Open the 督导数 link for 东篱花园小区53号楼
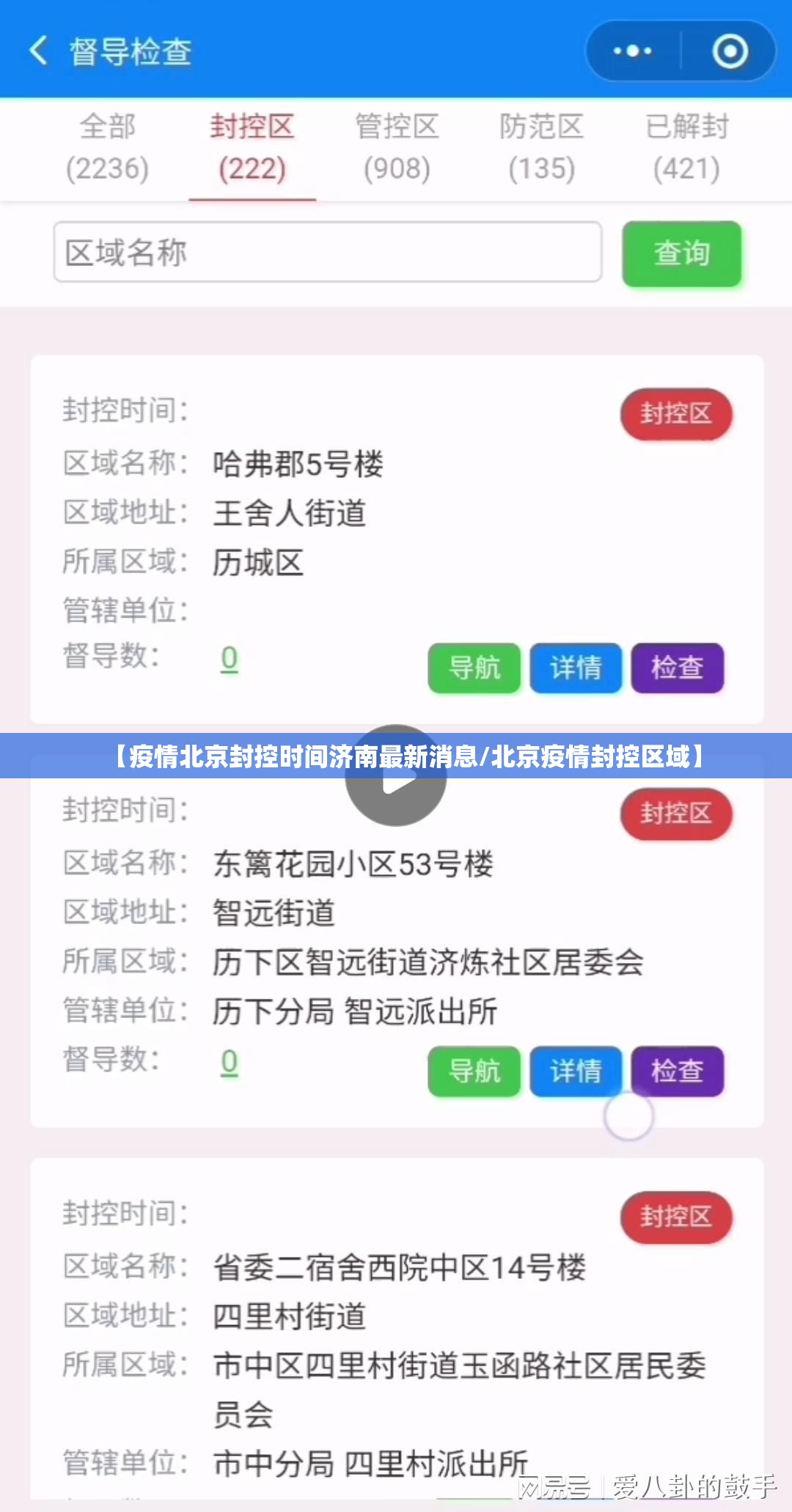Viewport: 792px width, 1512px height. point(230,1062)
